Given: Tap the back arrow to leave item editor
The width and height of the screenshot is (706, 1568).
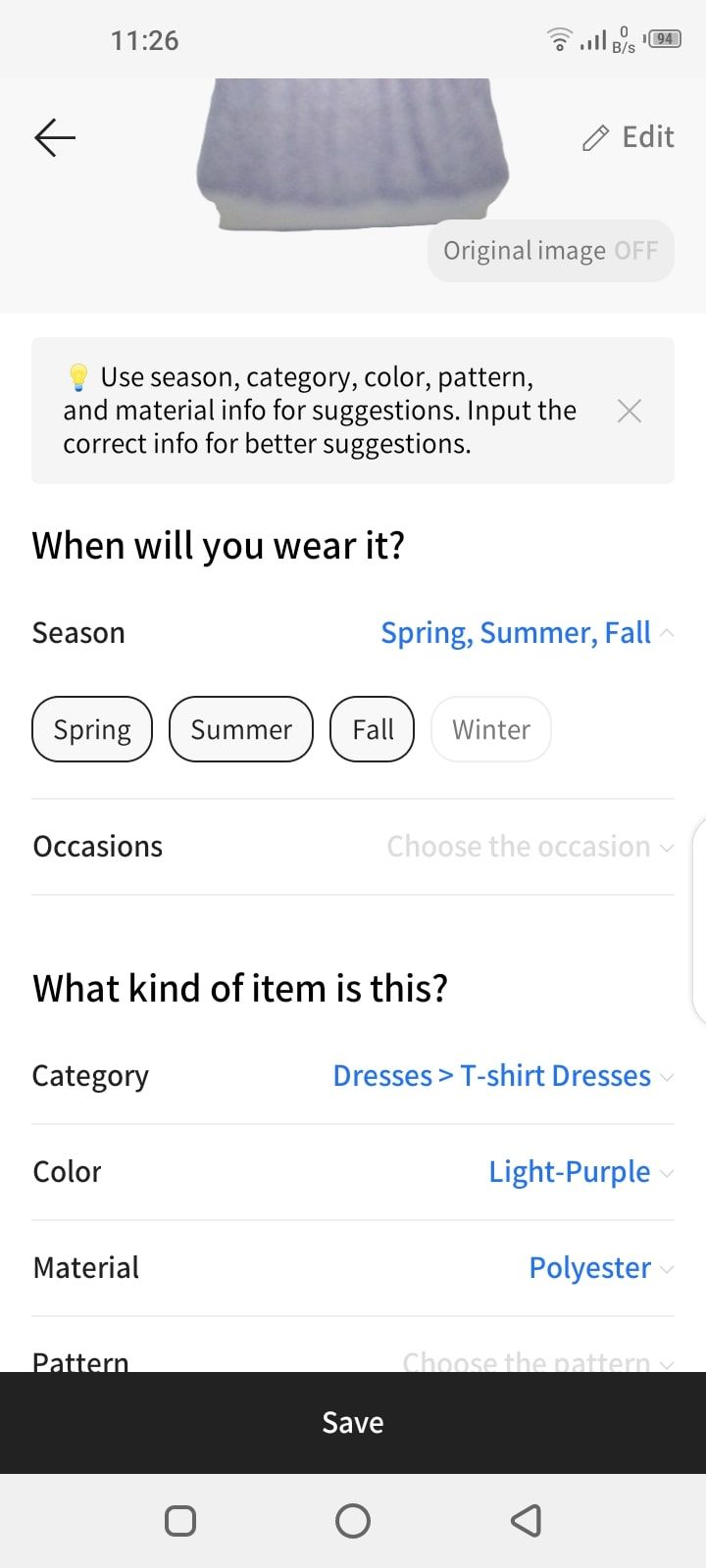Looking at the screenshot, I should tap(54, 137).
